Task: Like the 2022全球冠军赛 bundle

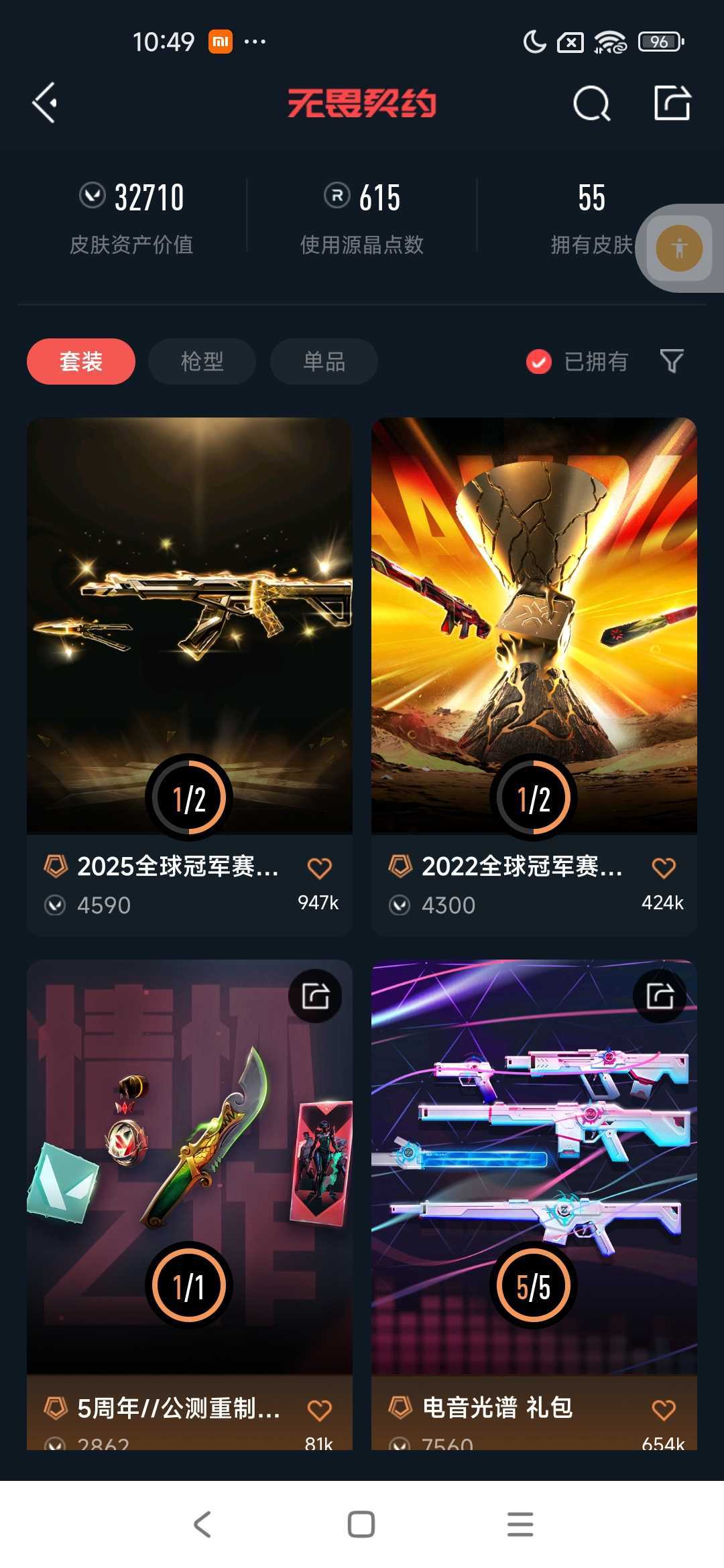Action: tap(664, 868)
